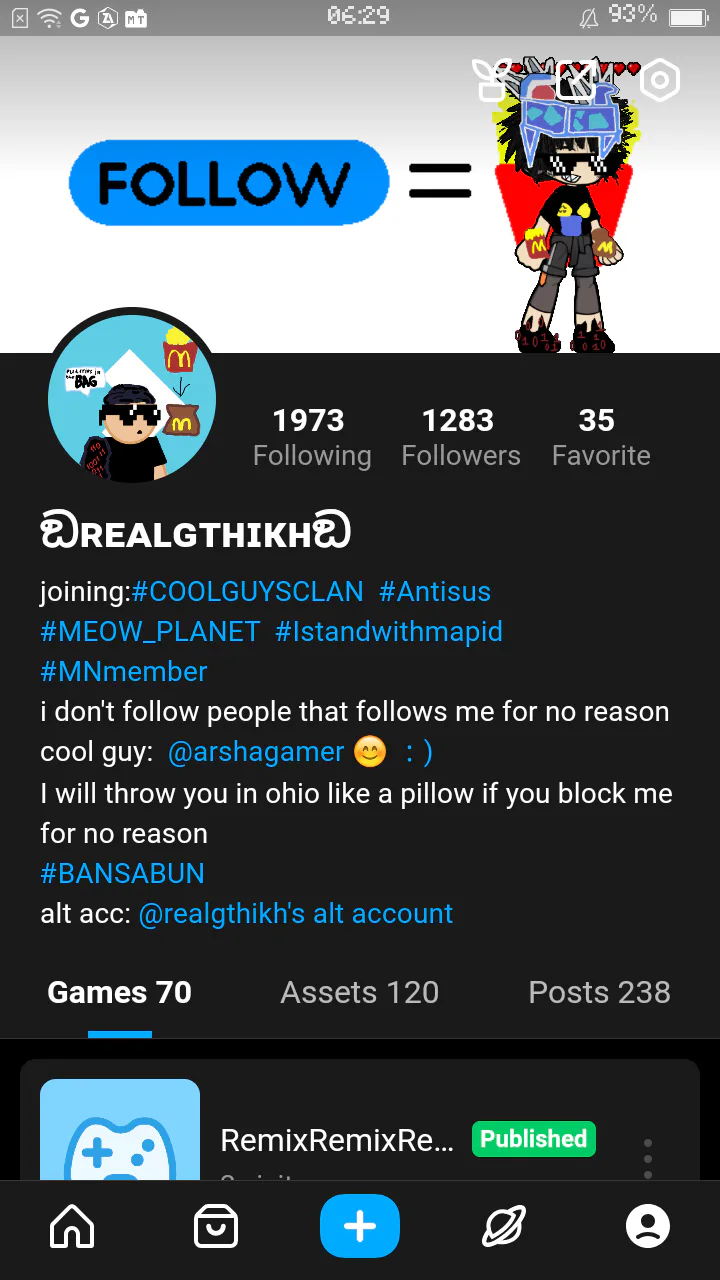Switch to the Posts 238 tab
720x1280 pixels.
pyautogui.click(x=599, y=992)
